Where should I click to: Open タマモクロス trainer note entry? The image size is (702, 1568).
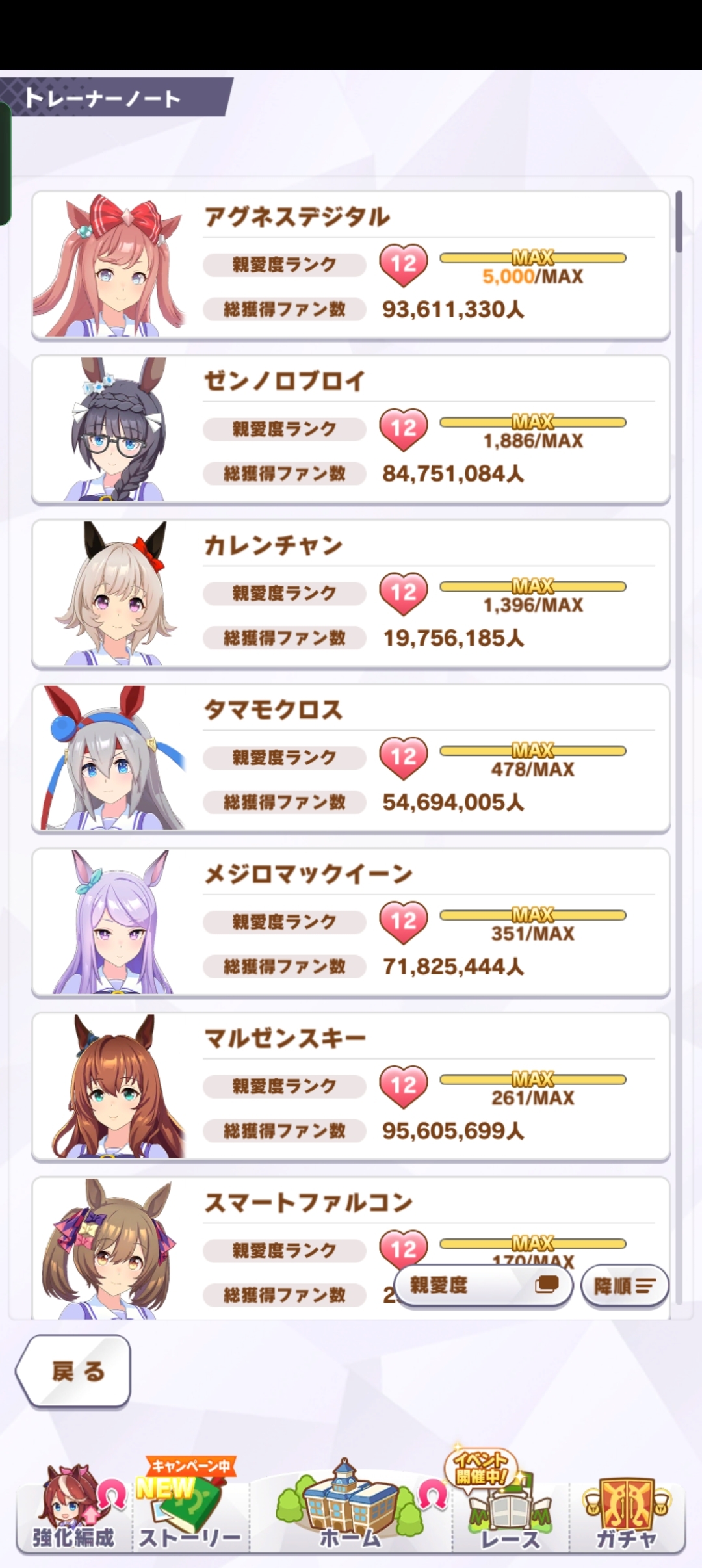350,759
